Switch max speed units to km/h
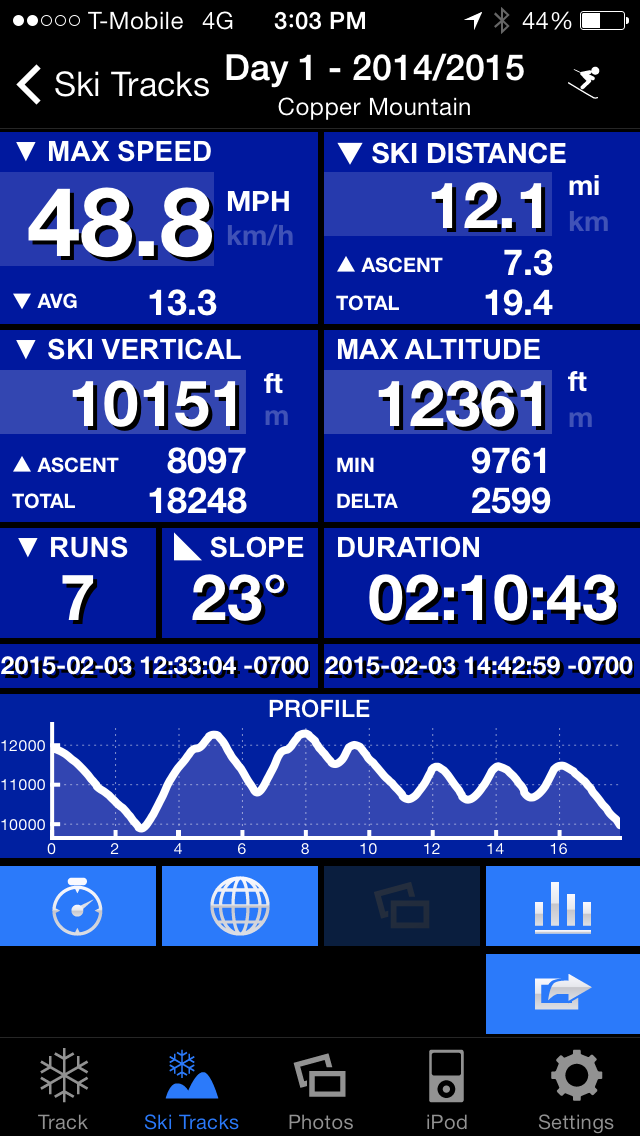This screenshot has height=1136, width=640. pos(259,235)
